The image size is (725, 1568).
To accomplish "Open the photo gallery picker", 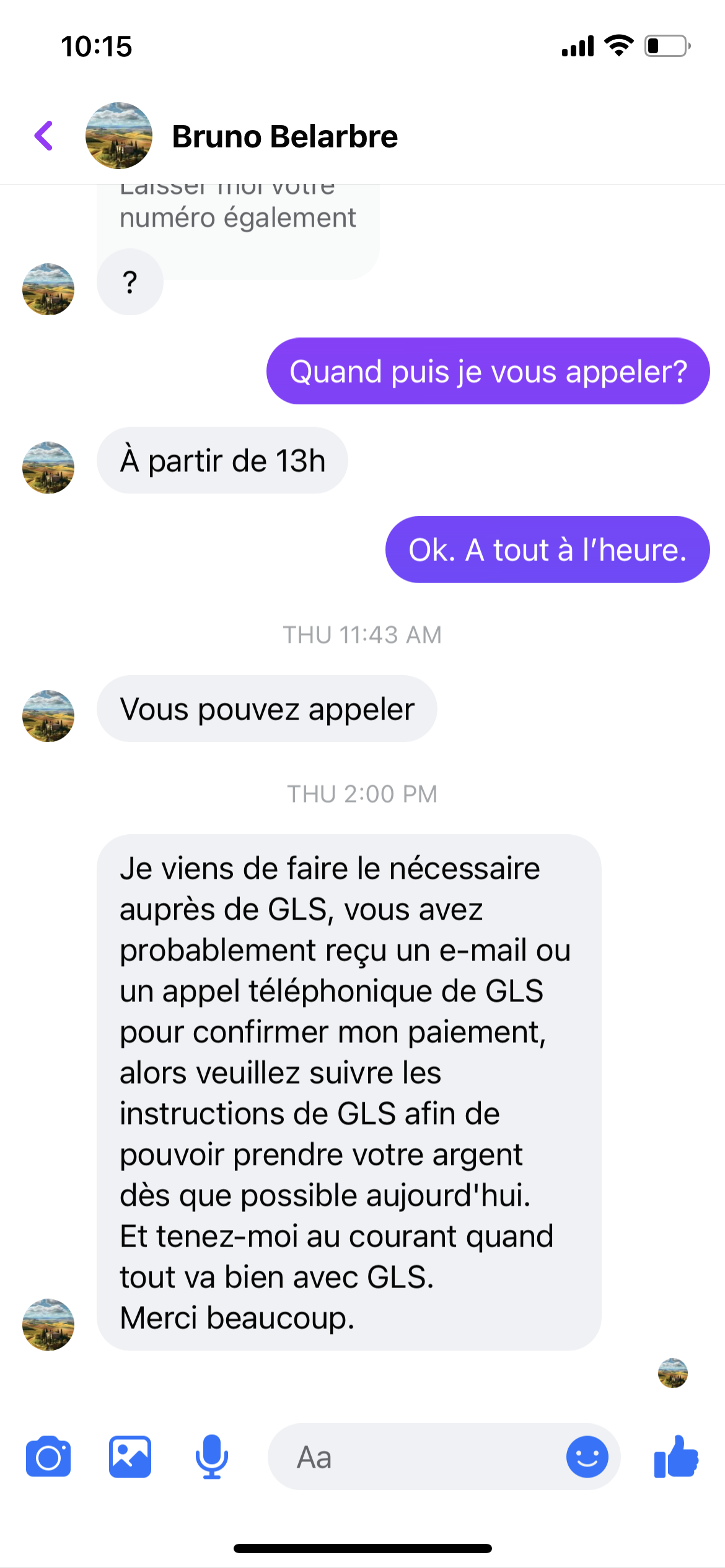I will (x=130, y=1457).
